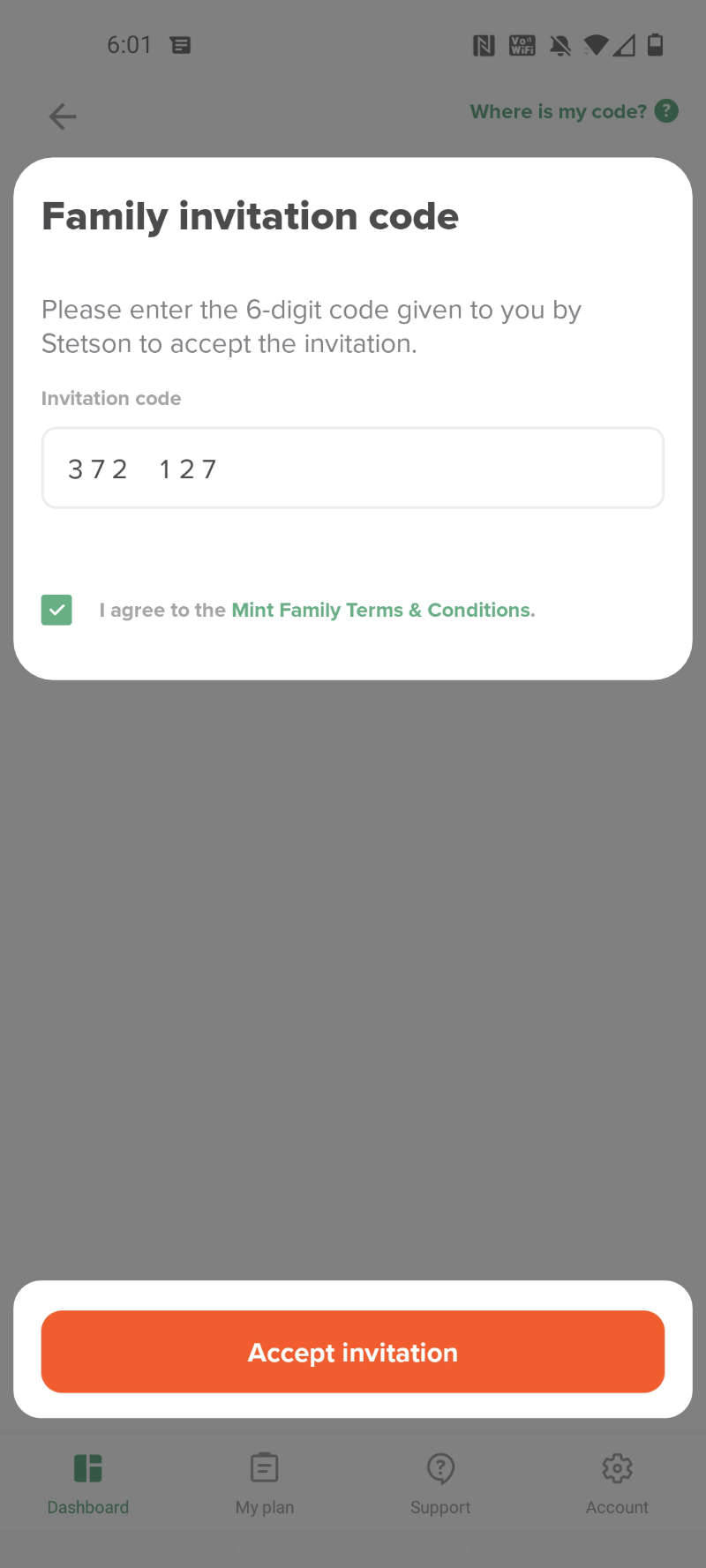Uncheck the Mint Family agreement checkbox

[x=56, y=610]
